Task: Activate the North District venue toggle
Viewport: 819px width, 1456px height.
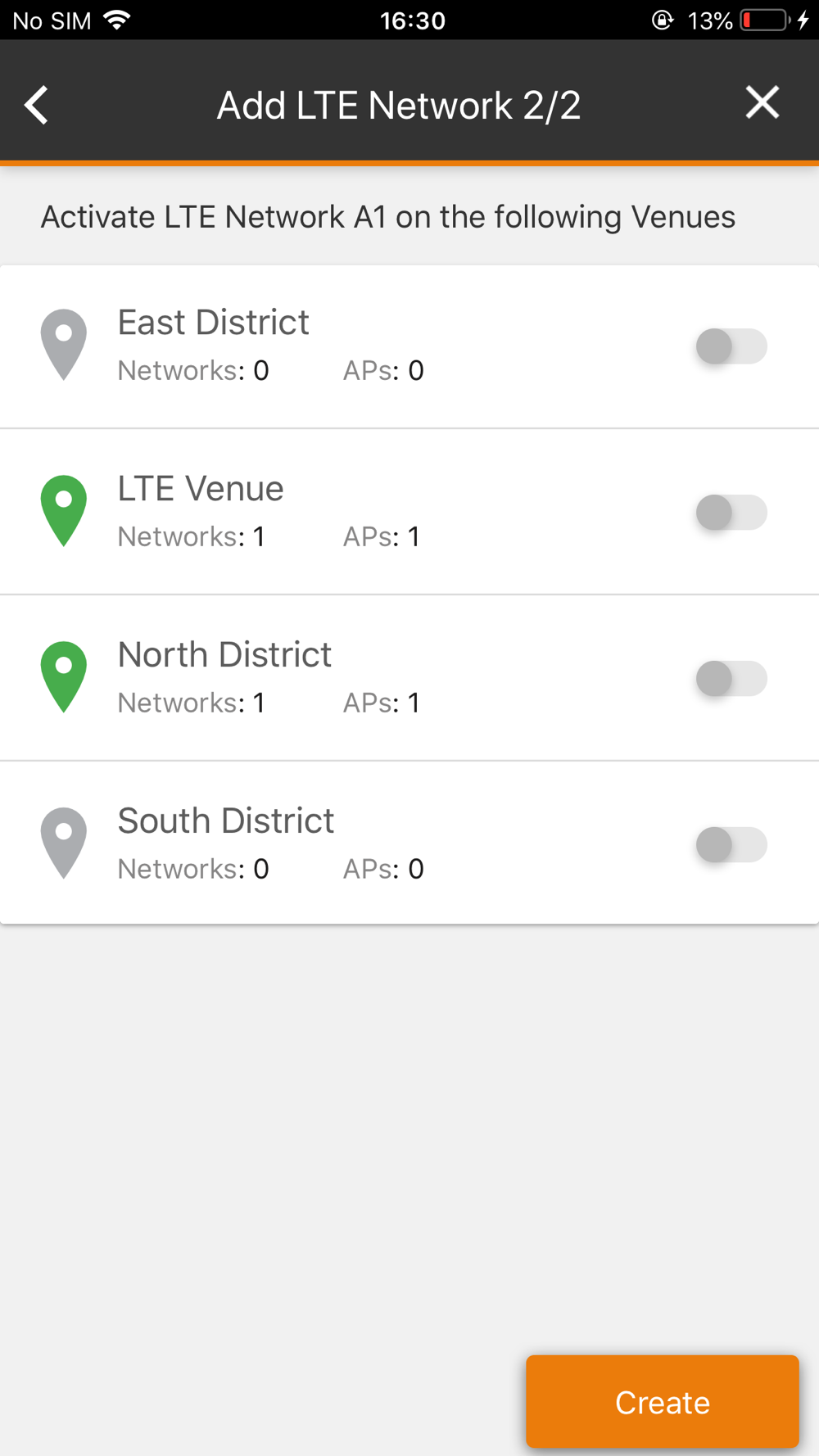Action: click(731, 679)
